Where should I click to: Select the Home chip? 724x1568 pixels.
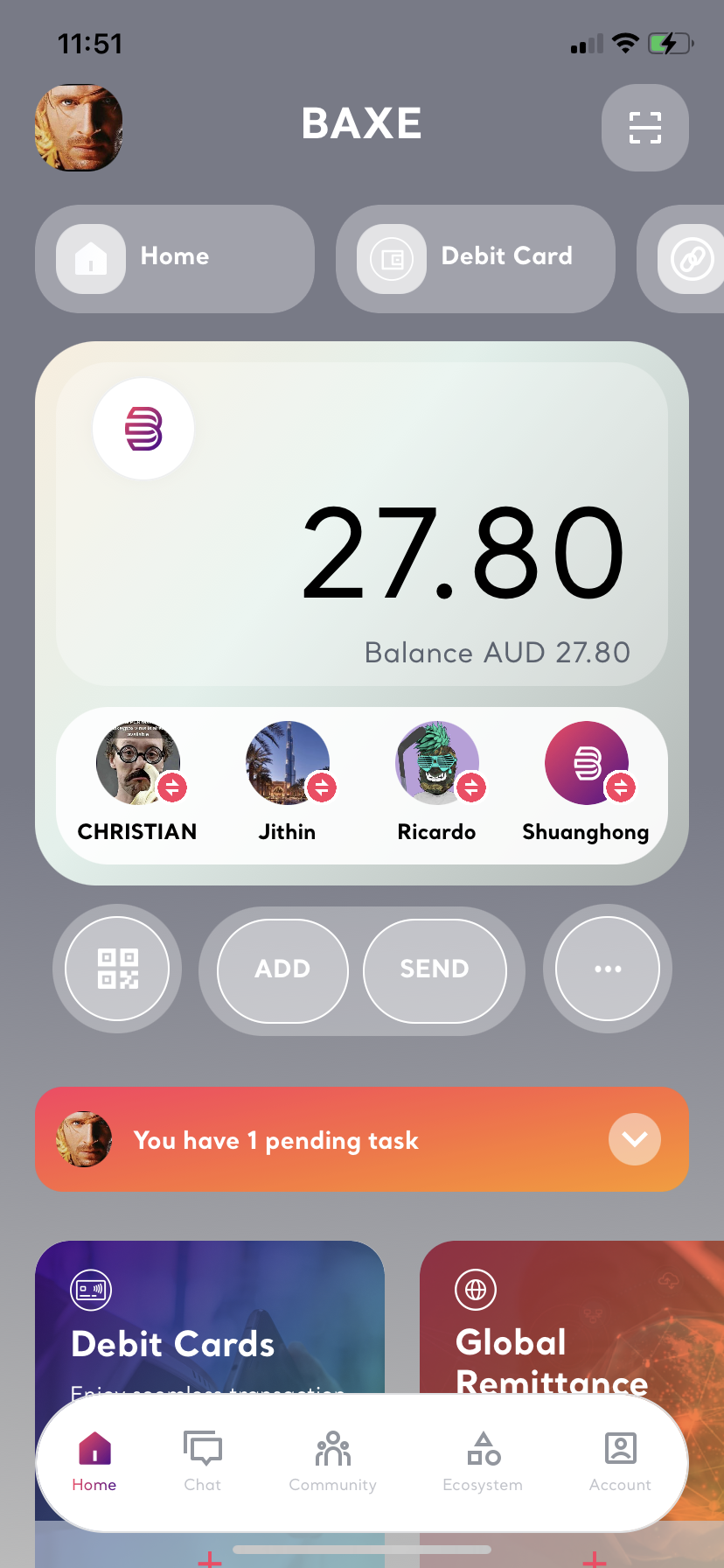(175, 258)
